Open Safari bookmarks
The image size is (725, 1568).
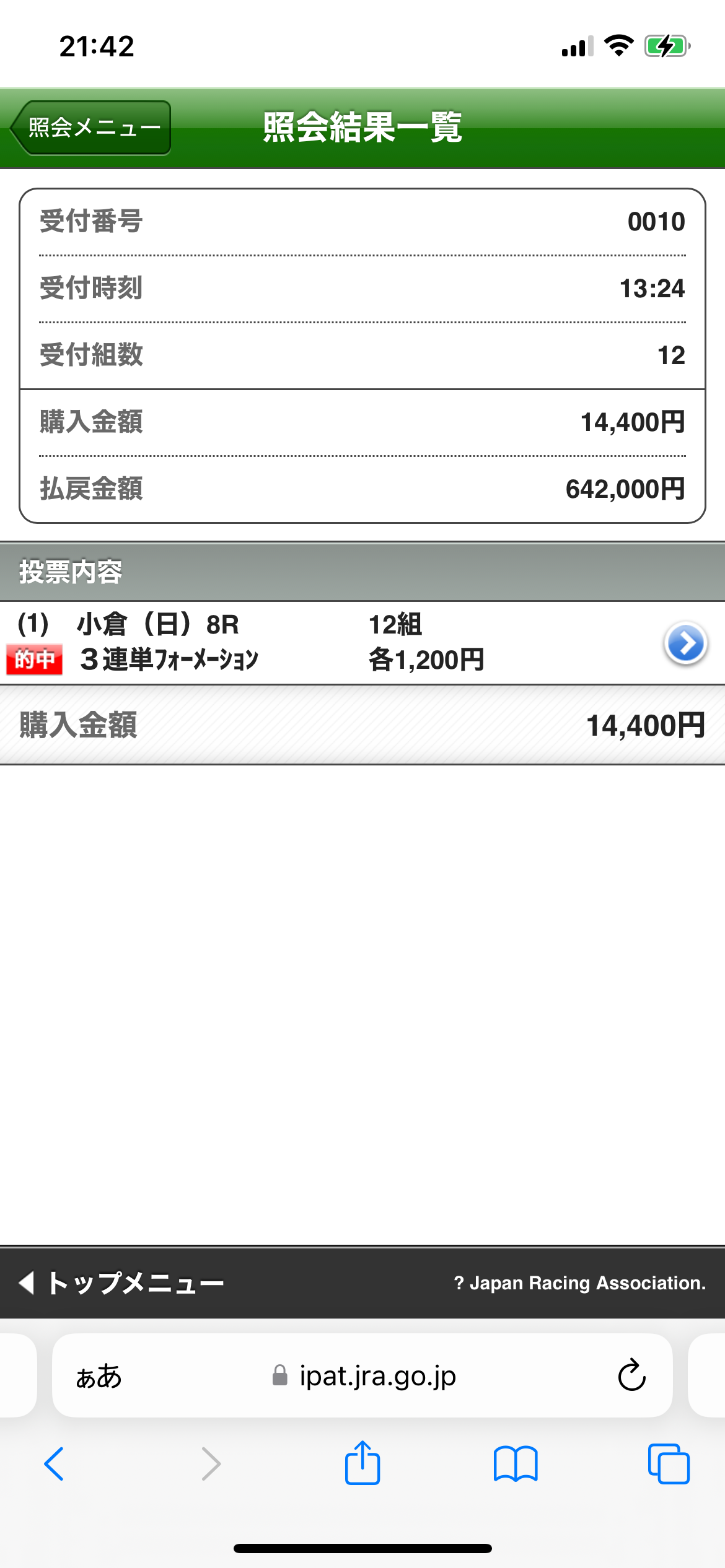pyautogui.click(x=516, y=1464)
